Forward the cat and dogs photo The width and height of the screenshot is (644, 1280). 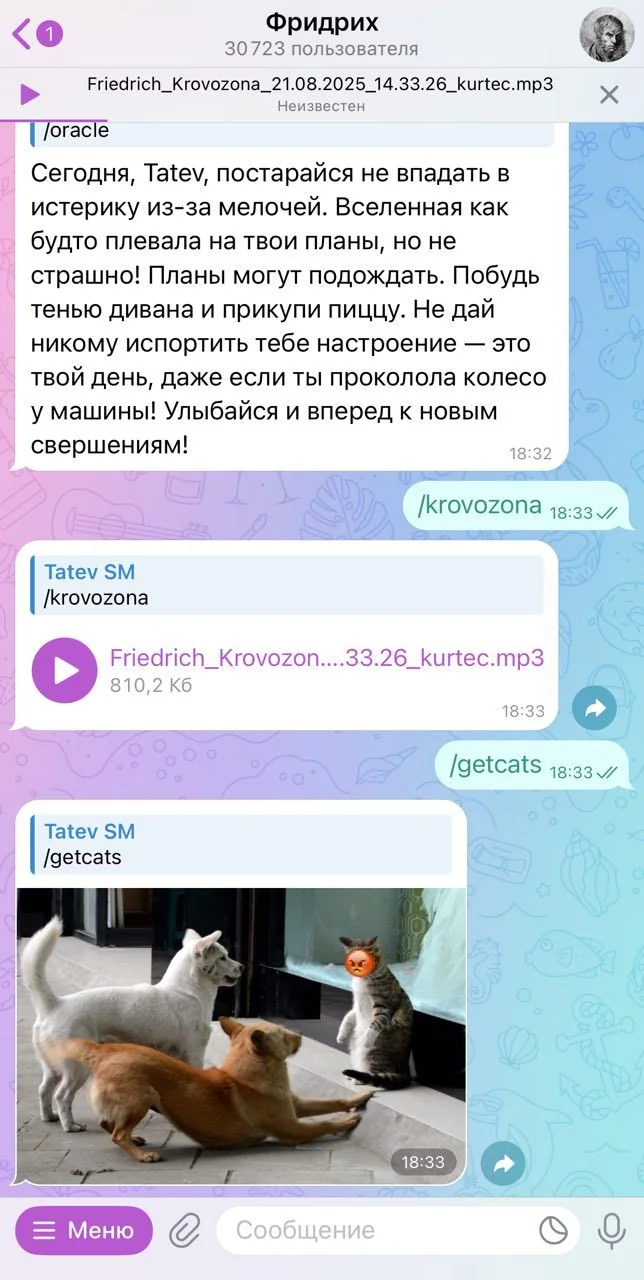pyautogui.click(x=503, y=1163)
